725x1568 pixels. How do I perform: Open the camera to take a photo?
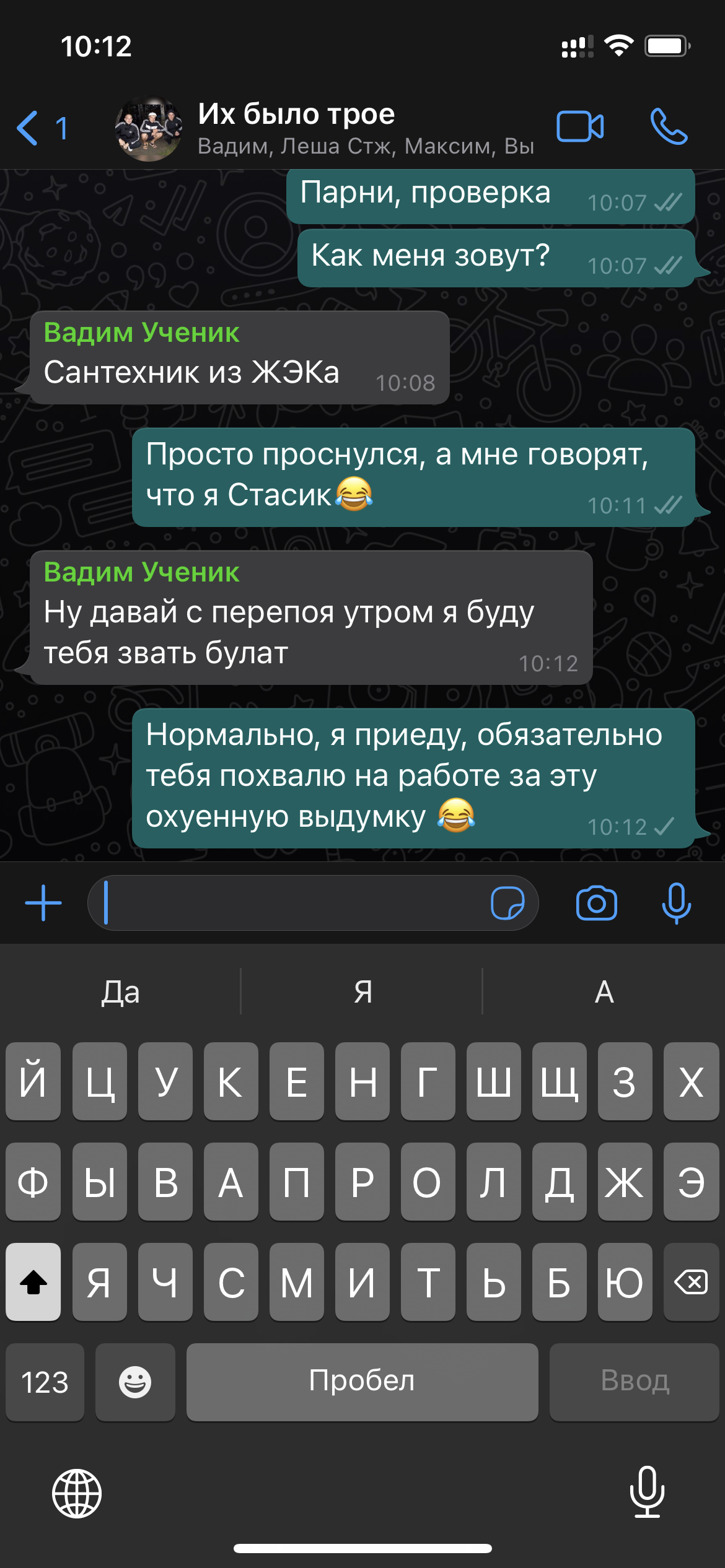[596, 904]
